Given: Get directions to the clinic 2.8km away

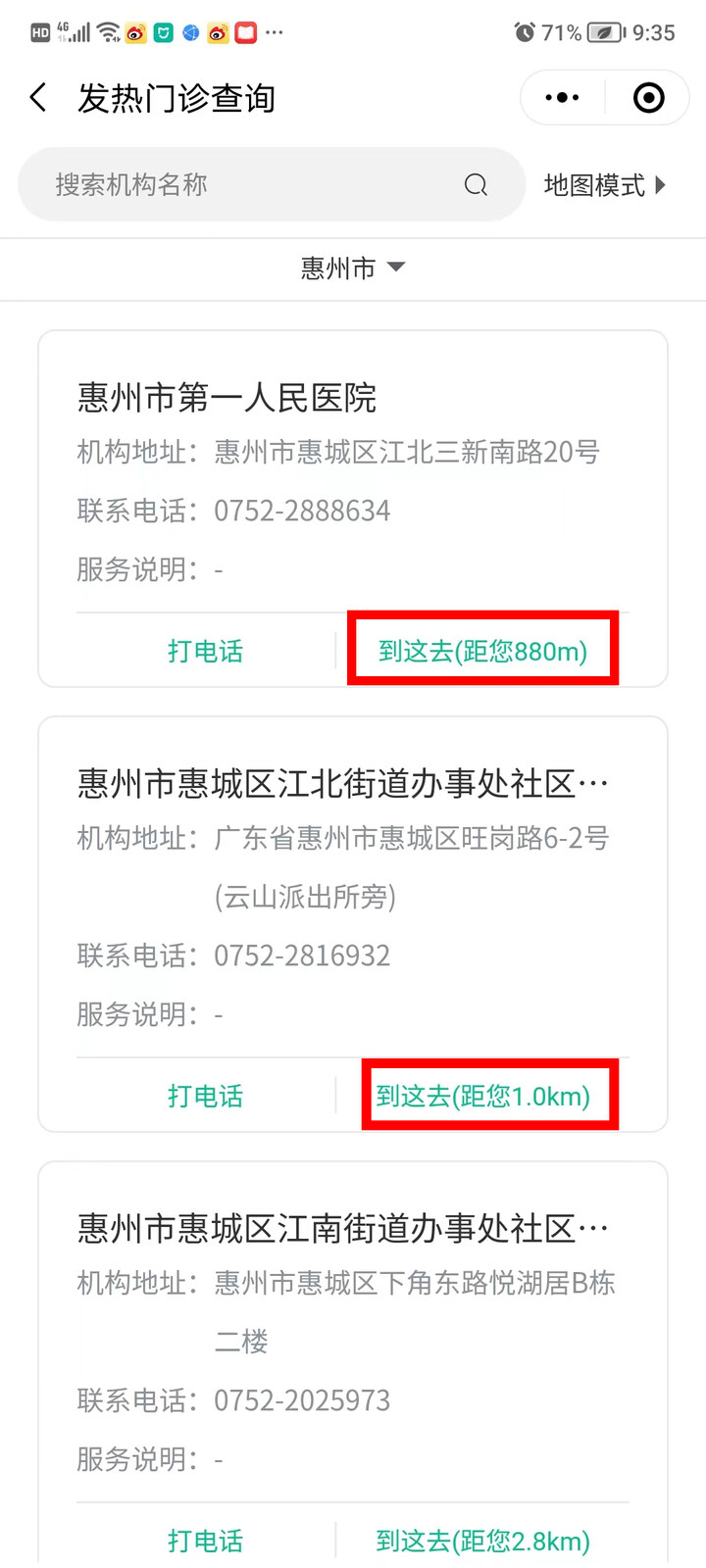Looking at the screenshot, I should coord(482,1541).
